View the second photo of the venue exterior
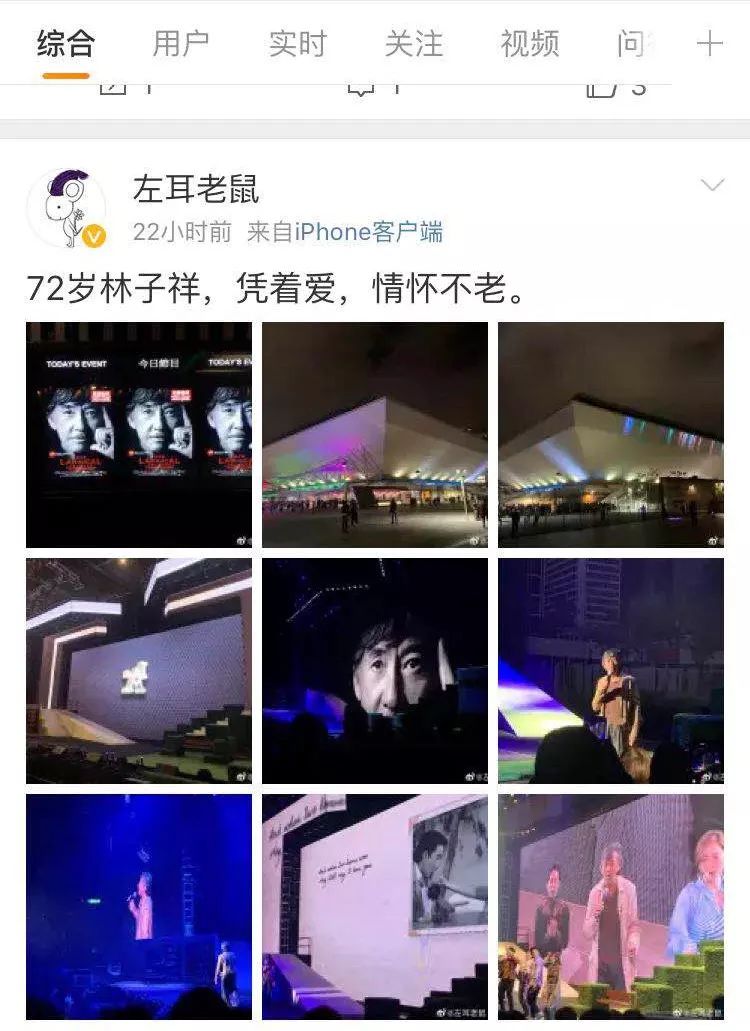Image resolution: width=750 pixels, height=1031 pixels. 375,435
